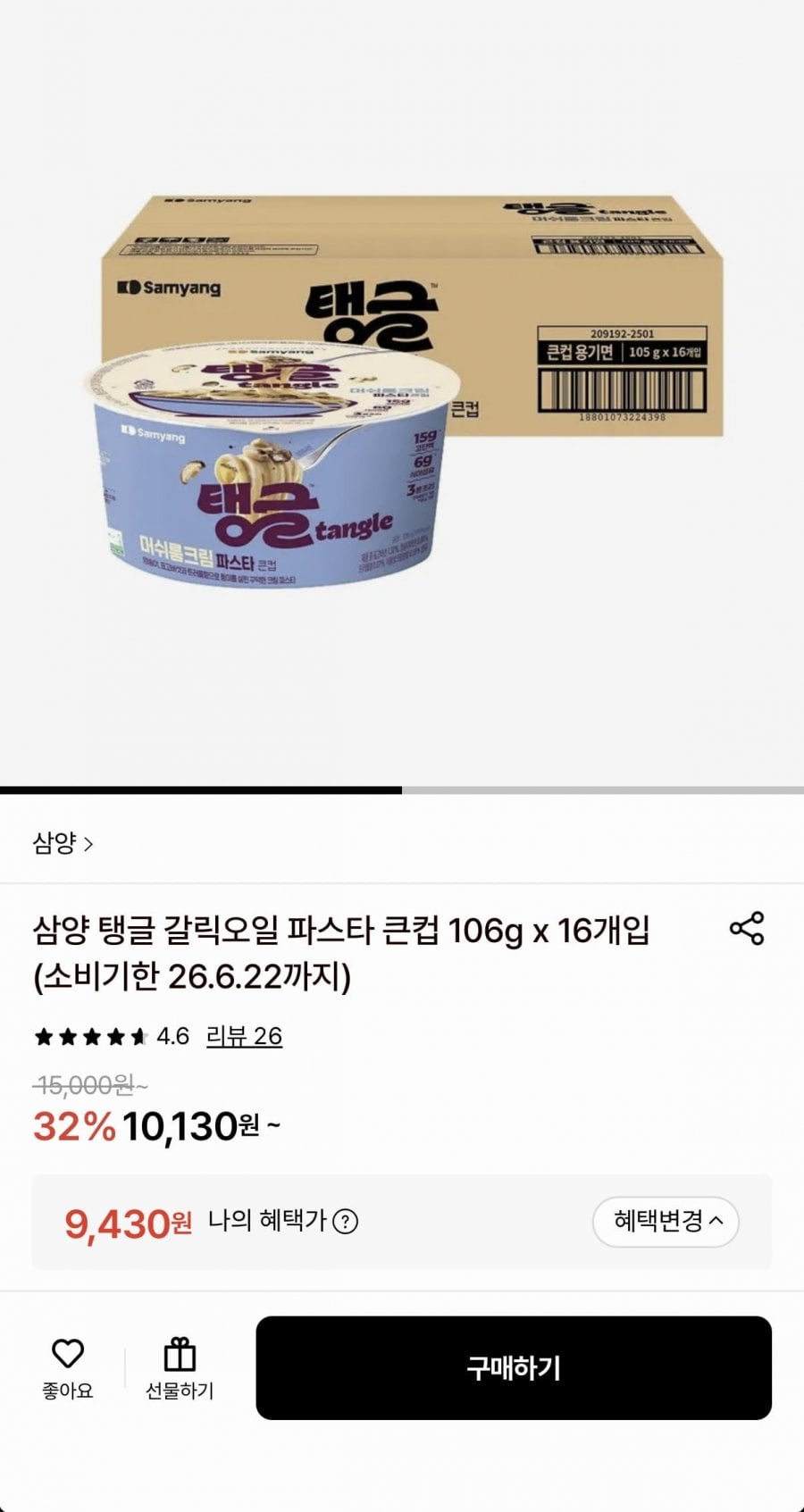Show info about 나의 혜택가

[x=346, y=1221]
